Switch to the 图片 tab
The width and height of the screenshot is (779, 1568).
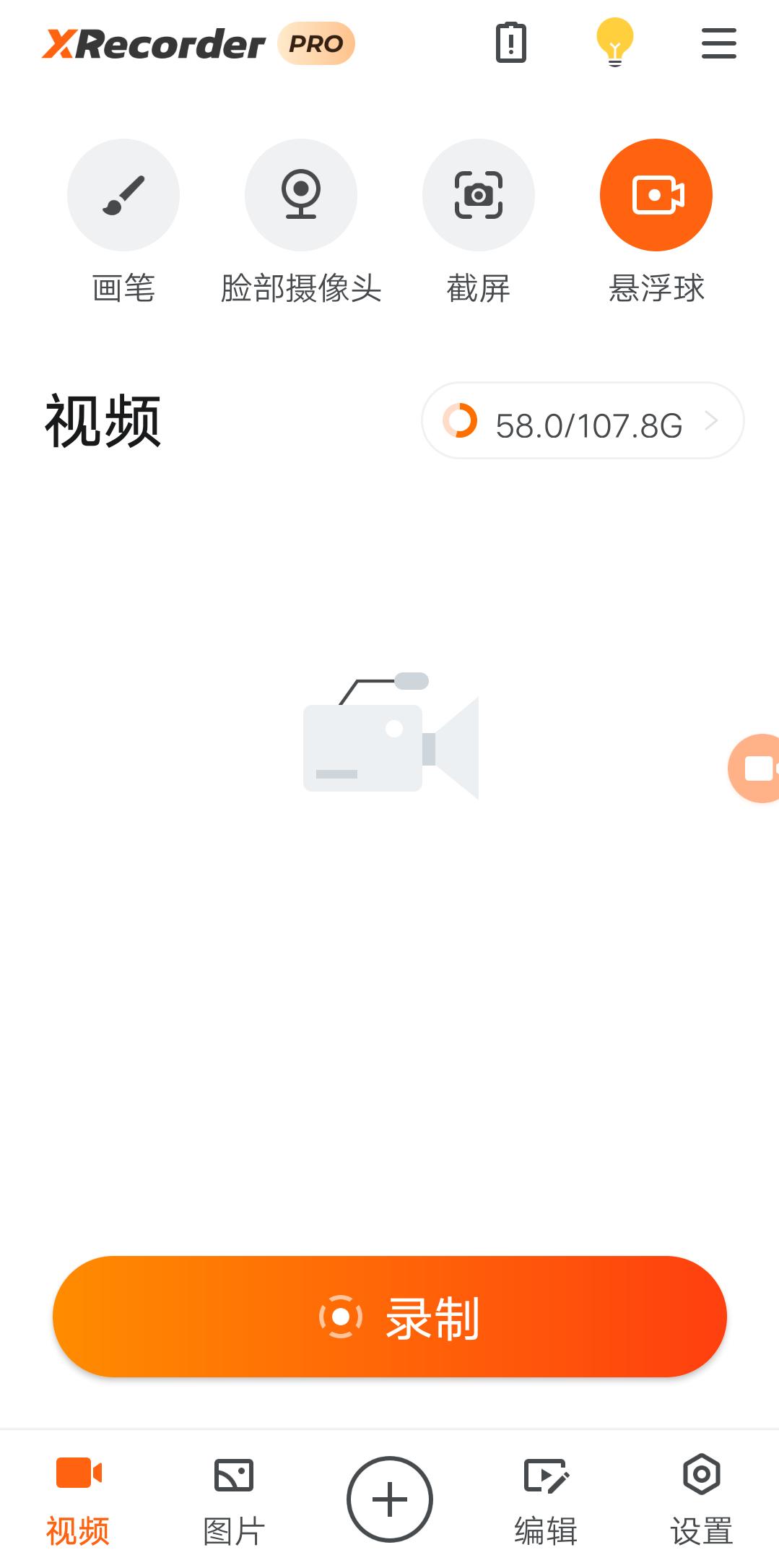(234, 1499)
